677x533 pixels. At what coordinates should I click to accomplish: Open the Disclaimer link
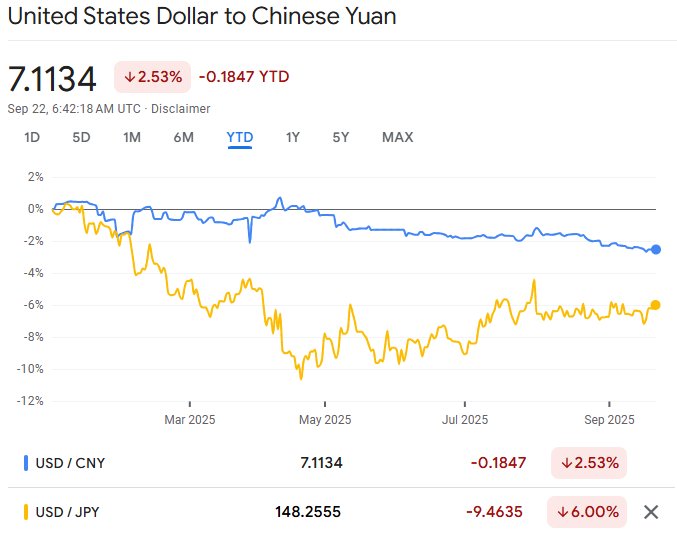(x=181, y=108)
